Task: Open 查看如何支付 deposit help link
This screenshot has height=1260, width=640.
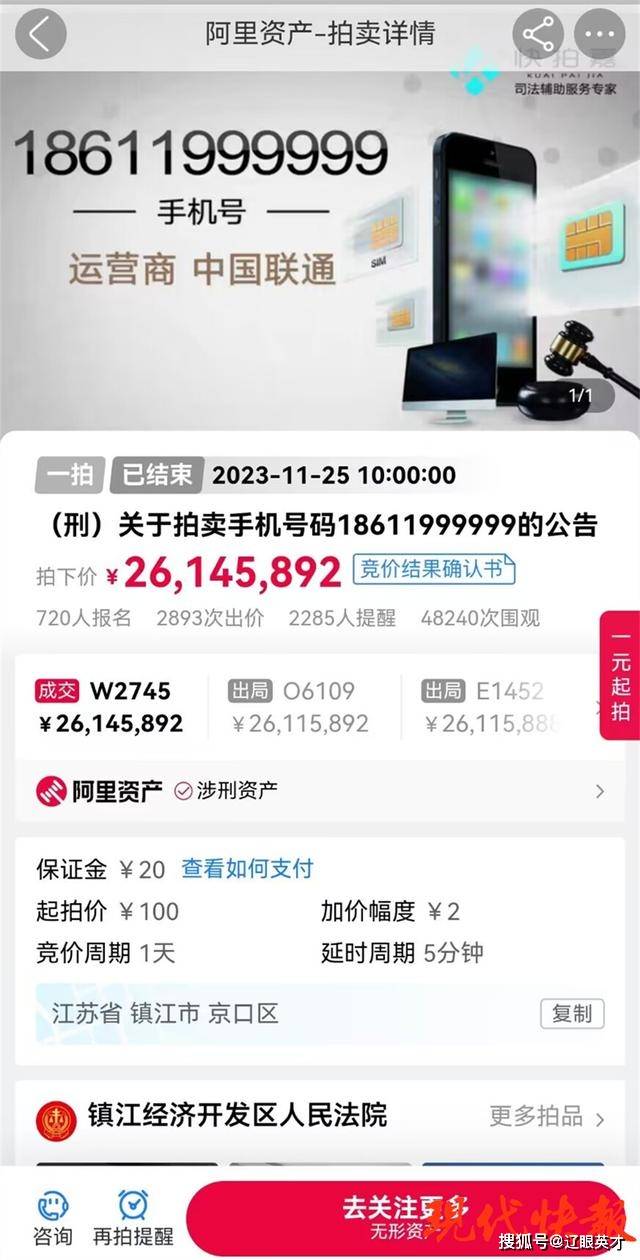Action: [x=247, y=869]
